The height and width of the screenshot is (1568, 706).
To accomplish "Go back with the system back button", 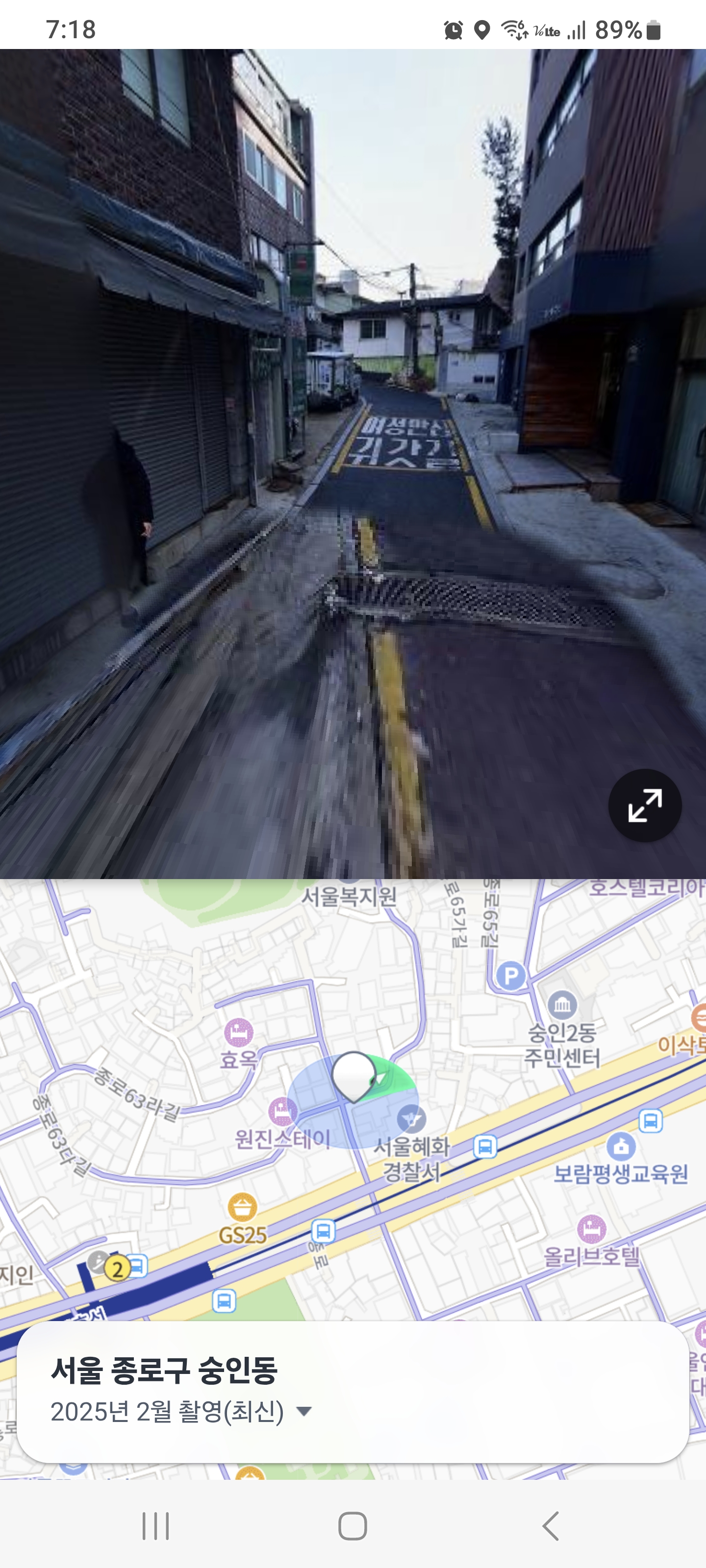I will point(550,1525).
